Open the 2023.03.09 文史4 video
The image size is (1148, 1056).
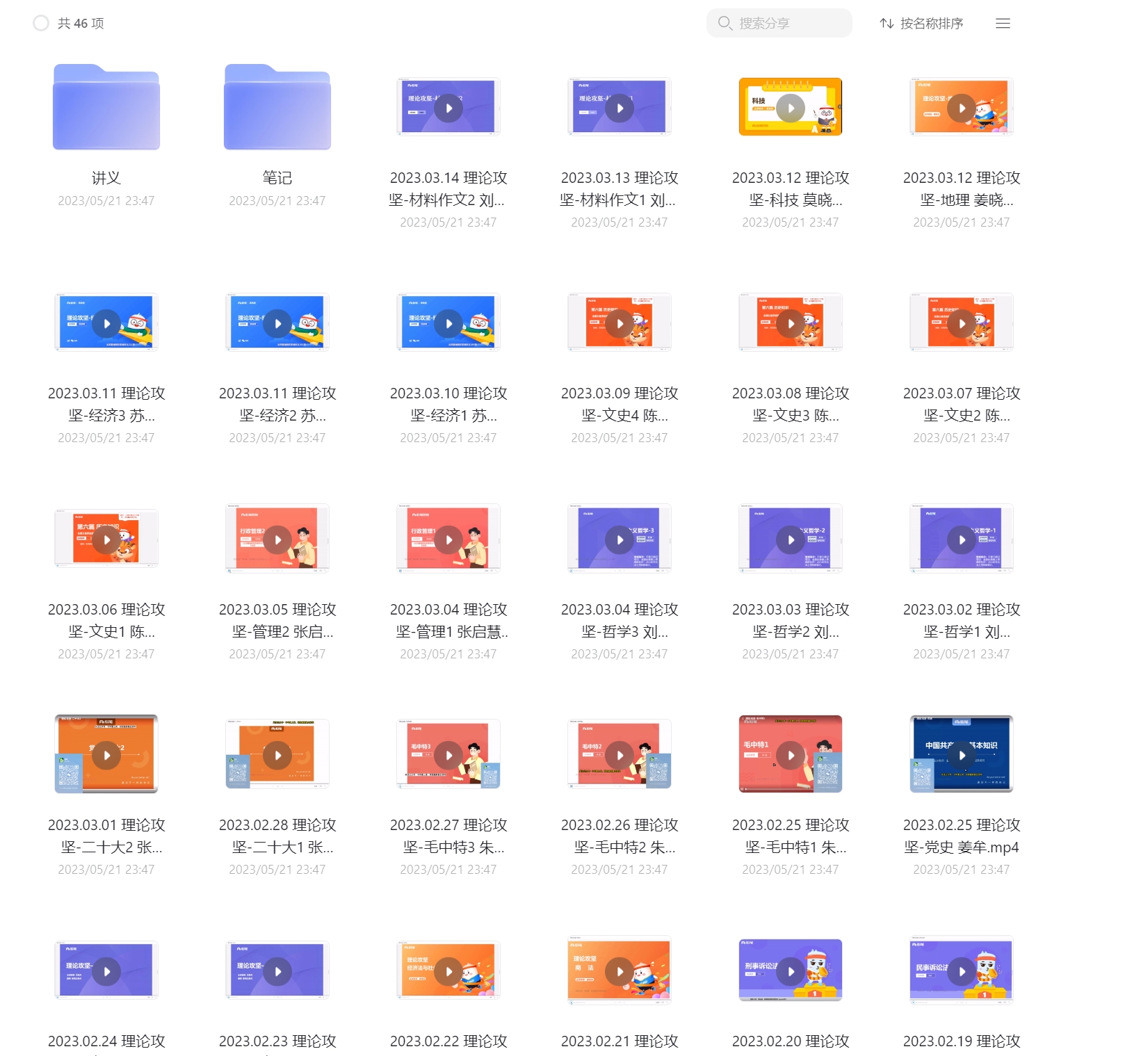pyautogui.click(x=620, y=324)
